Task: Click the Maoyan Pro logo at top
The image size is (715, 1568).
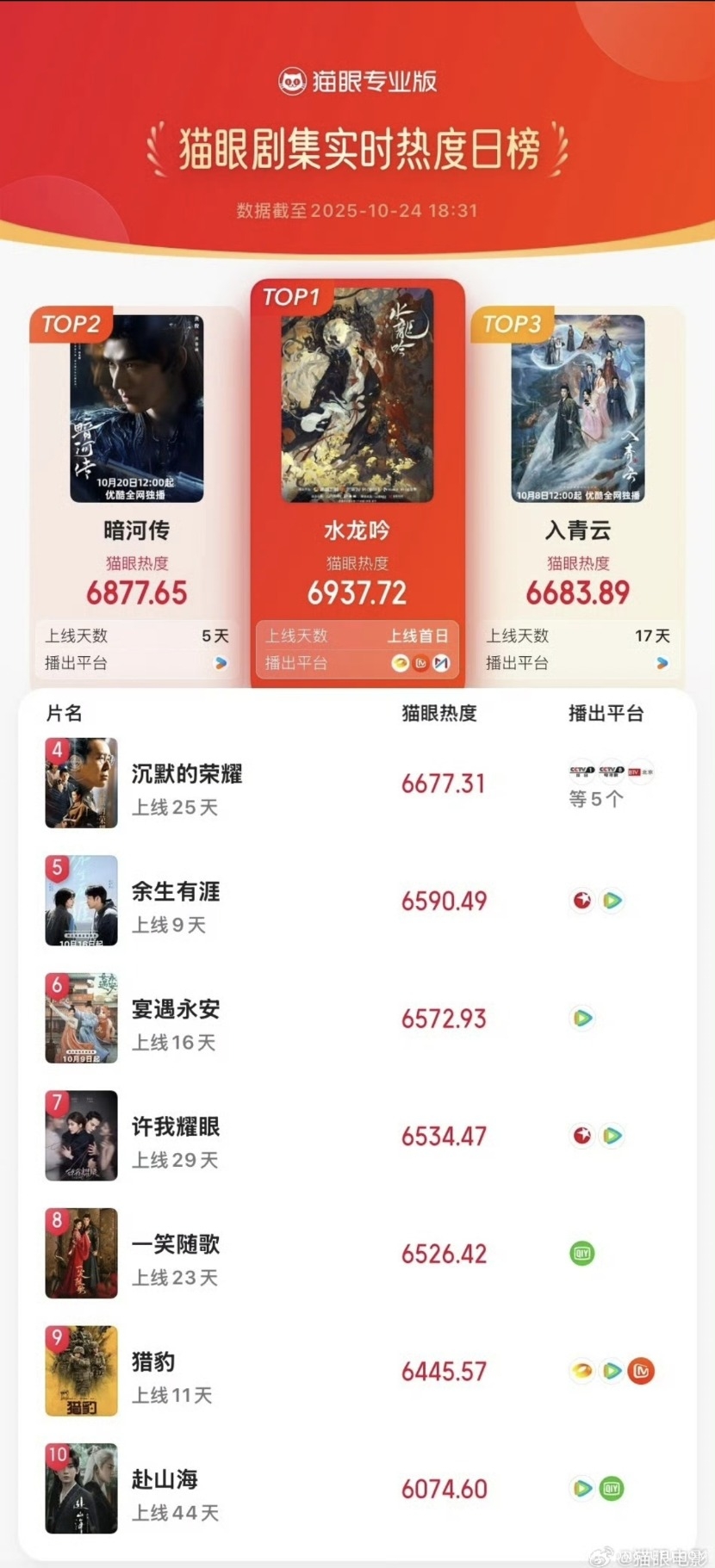Action: (357, 80)
